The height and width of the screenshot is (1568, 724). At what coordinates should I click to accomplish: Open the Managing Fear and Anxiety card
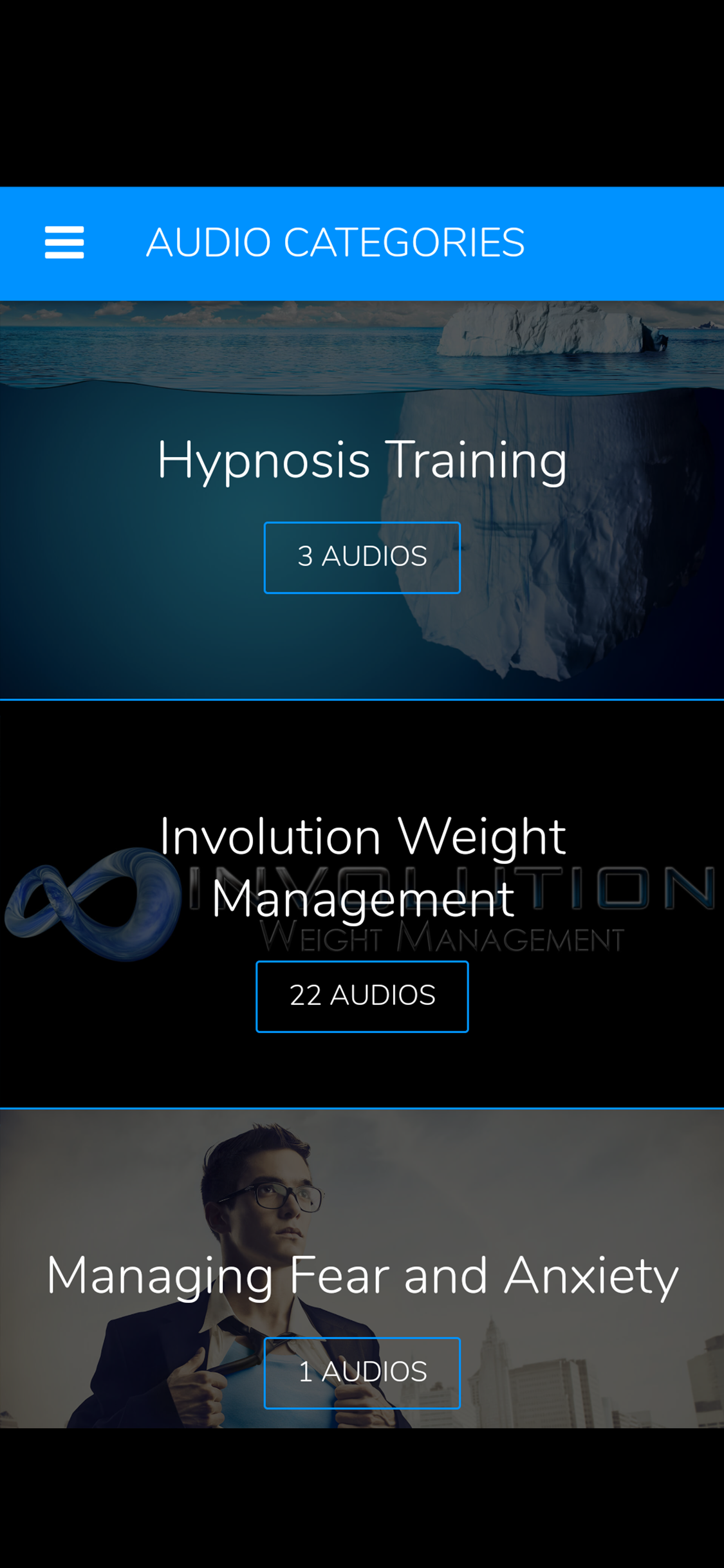pyautogui.click(x=362, y=1276)
